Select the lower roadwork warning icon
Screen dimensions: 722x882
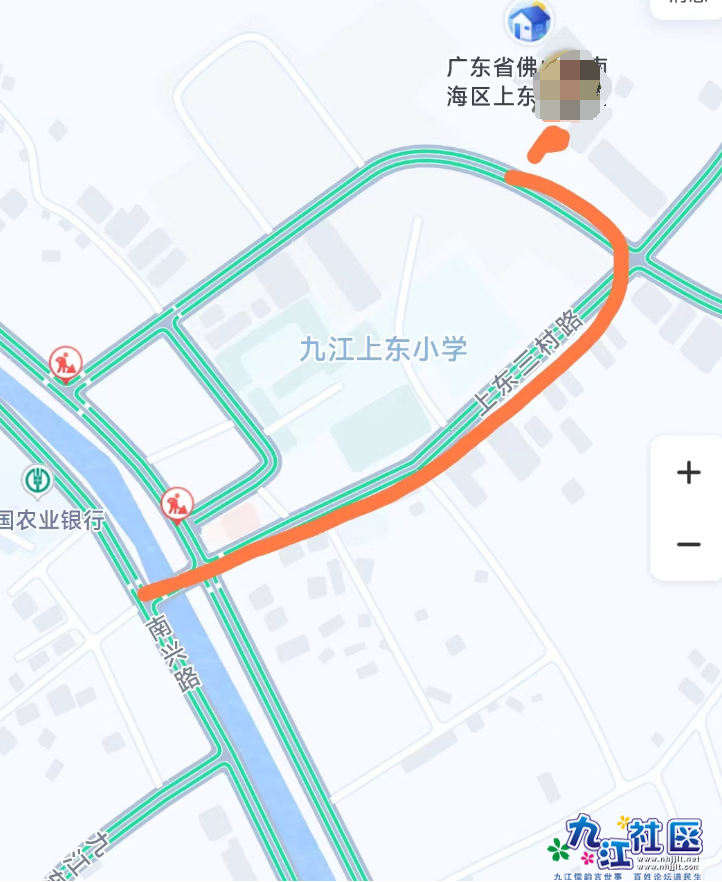[177, 505]
